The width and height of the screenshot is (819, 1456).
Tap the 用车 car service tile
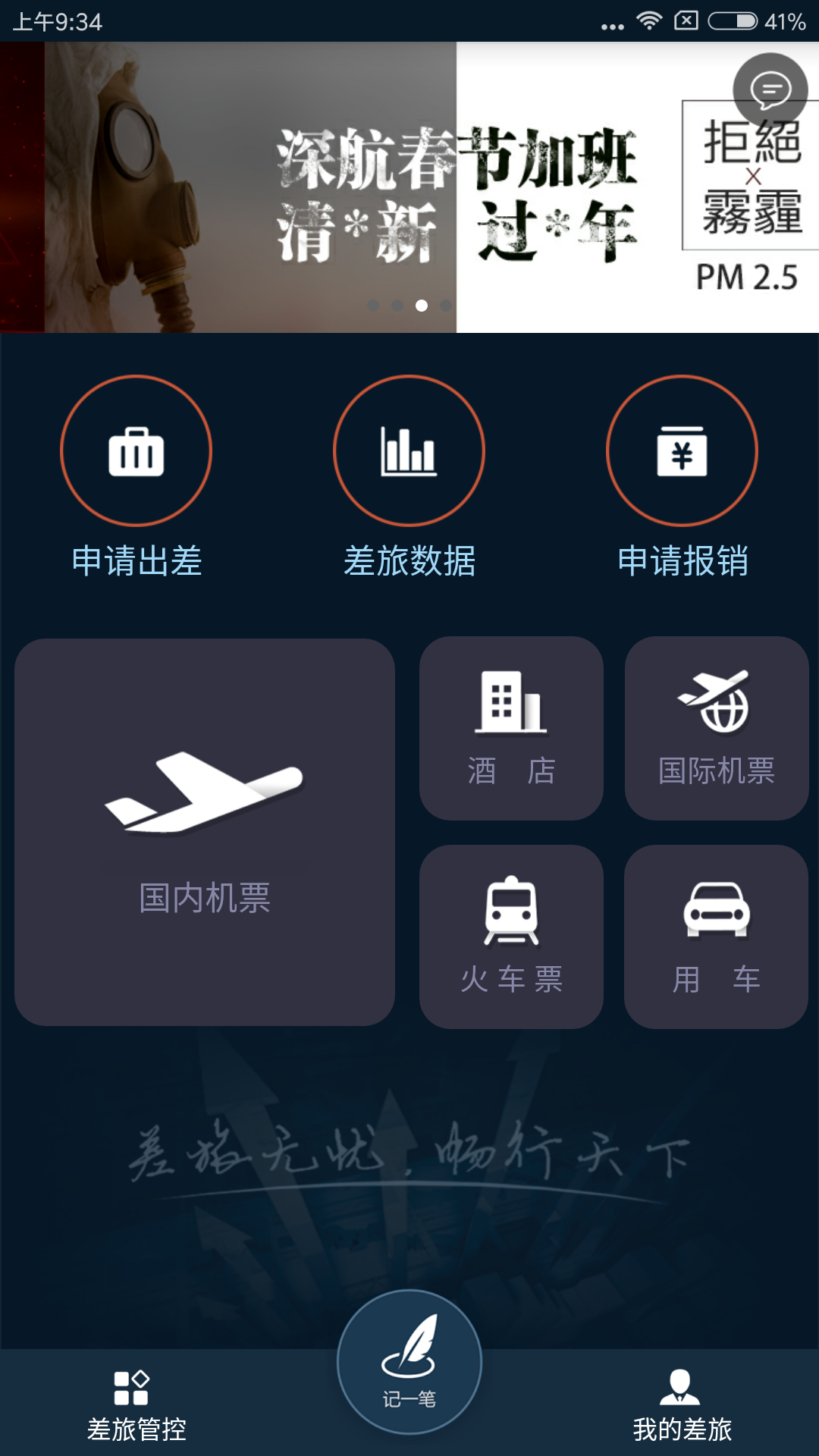coord(716,937)
